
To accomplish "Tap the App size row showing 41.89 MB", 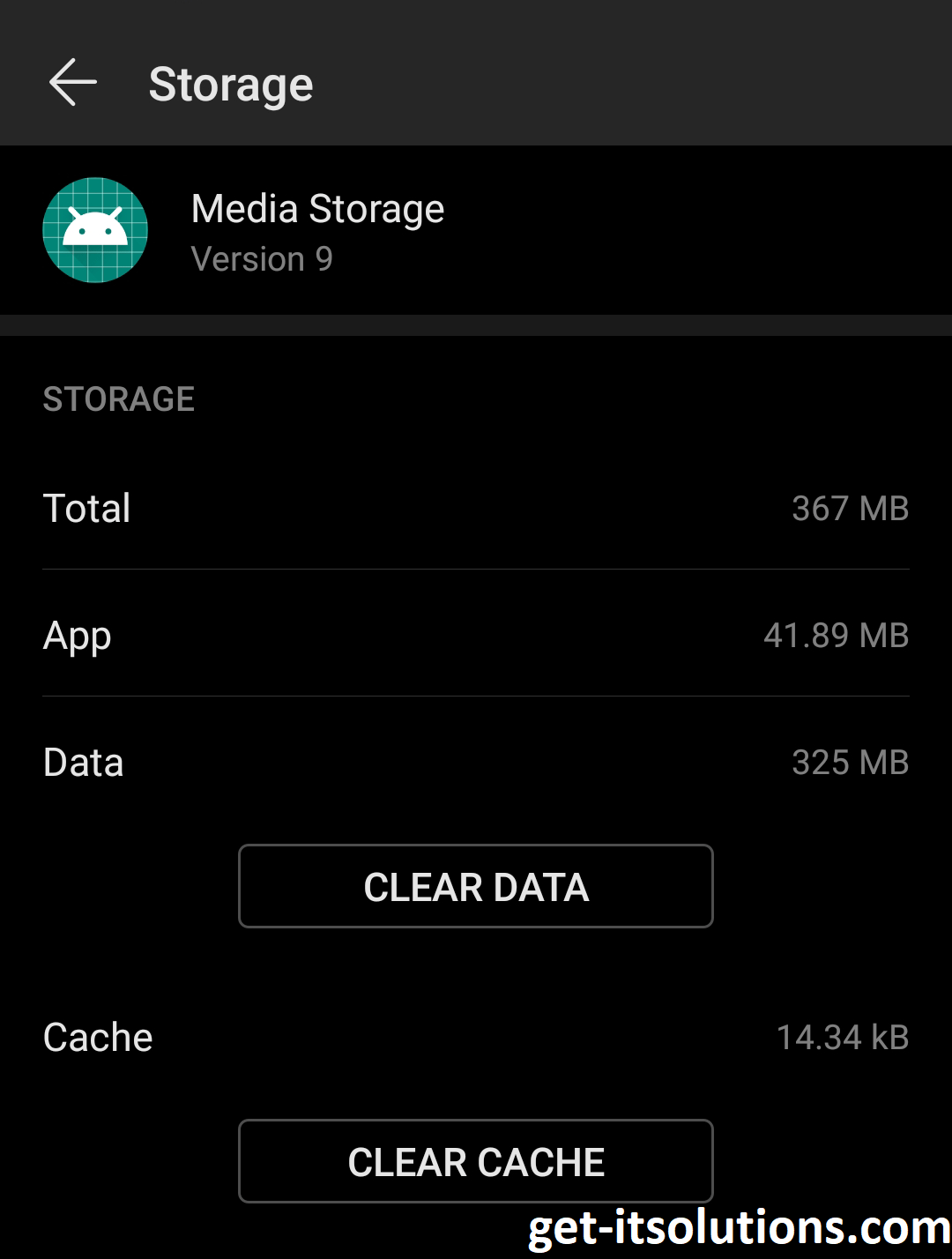I will 476,635.
